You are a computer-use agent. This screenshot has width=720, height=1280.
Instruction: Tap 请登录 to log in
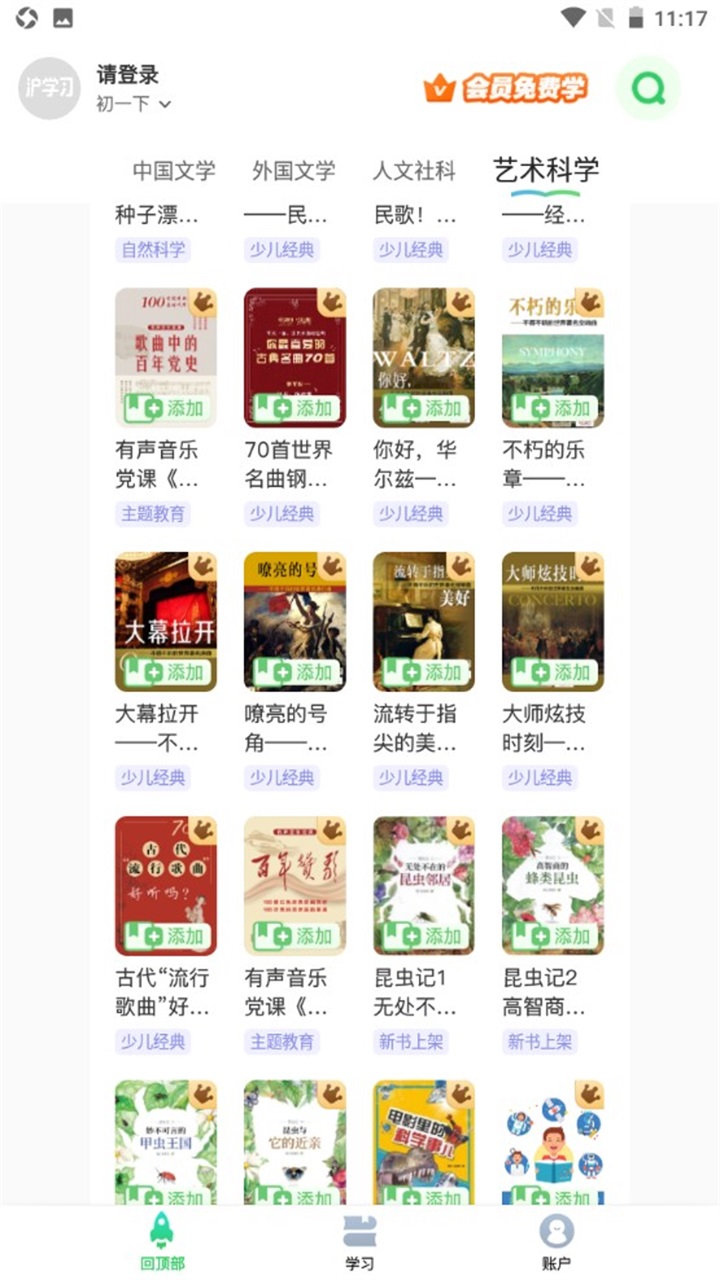coord(128,75)
